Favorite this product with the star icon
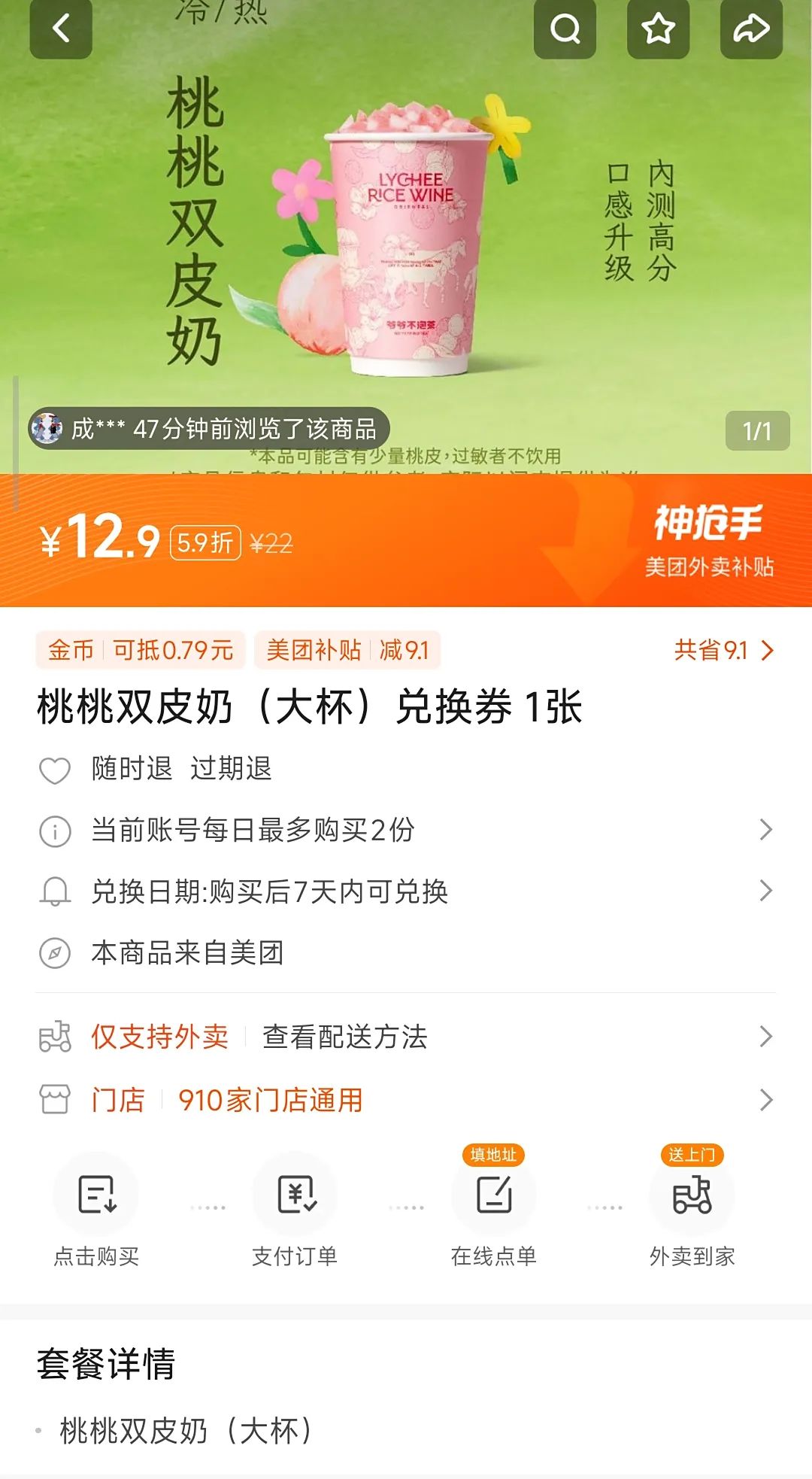Image resolution: width=812 pixels, height=1479 pixels. point(658,29)
